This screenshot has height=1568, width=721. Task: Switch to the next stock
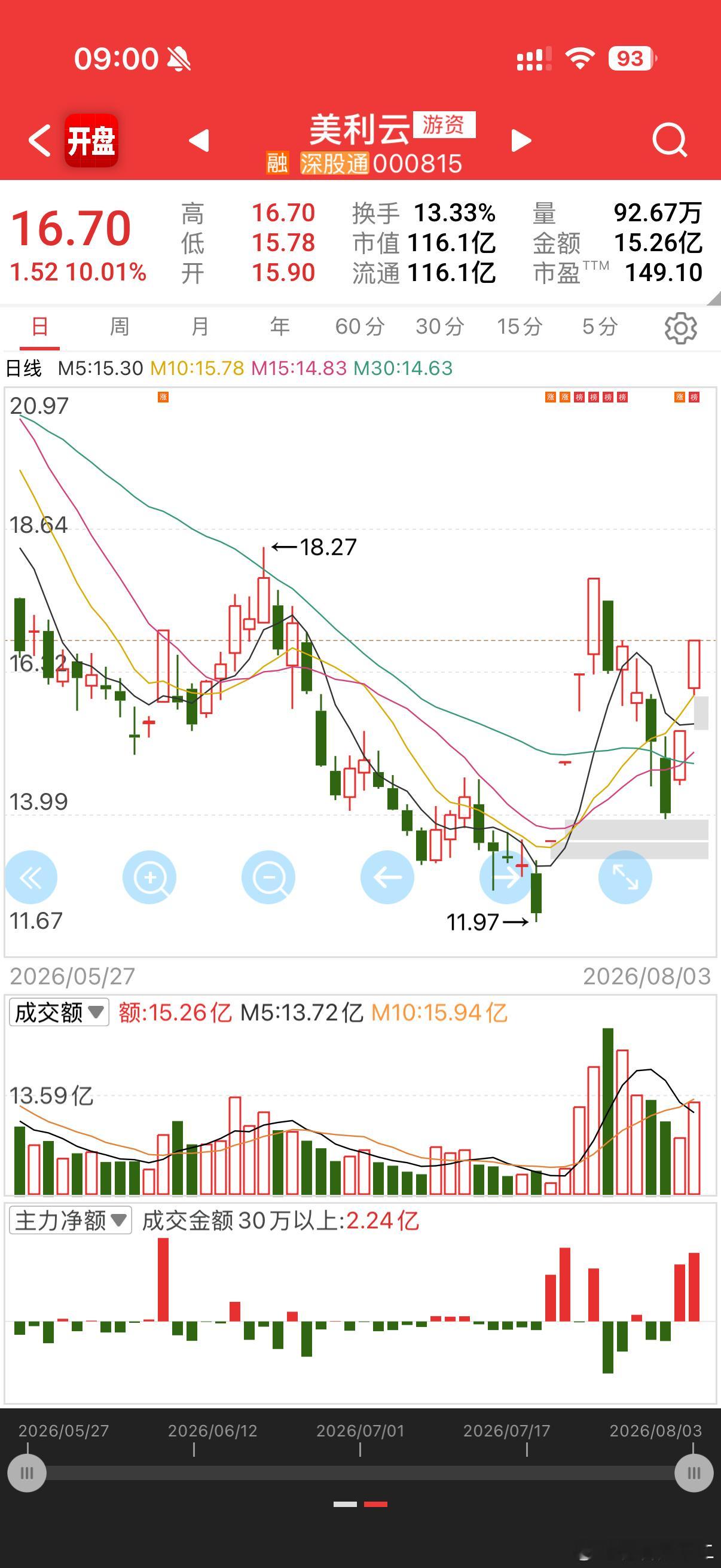point(521,141)
